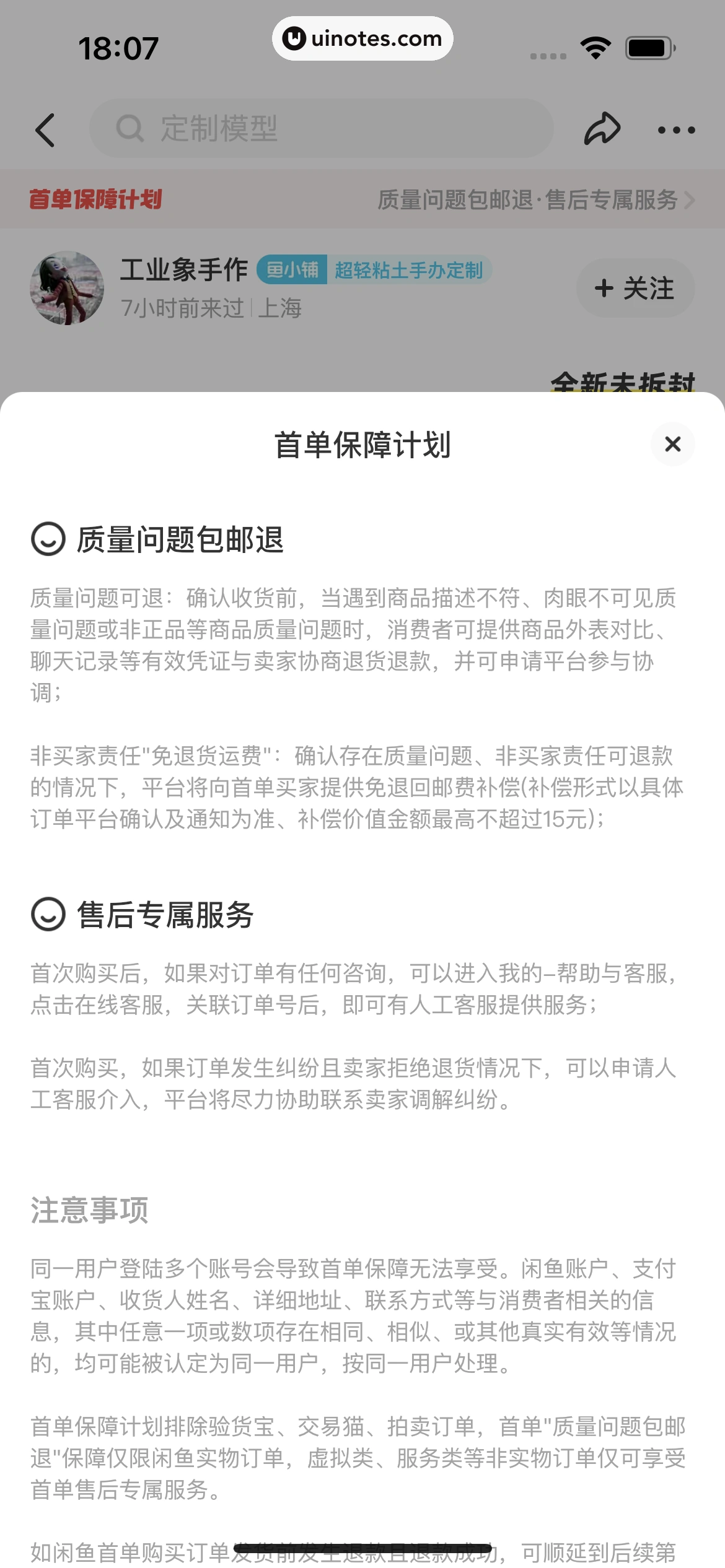Tap the 定制模型 search box
Viewport: 725px width, 1568px height.
tap(321, 129)
